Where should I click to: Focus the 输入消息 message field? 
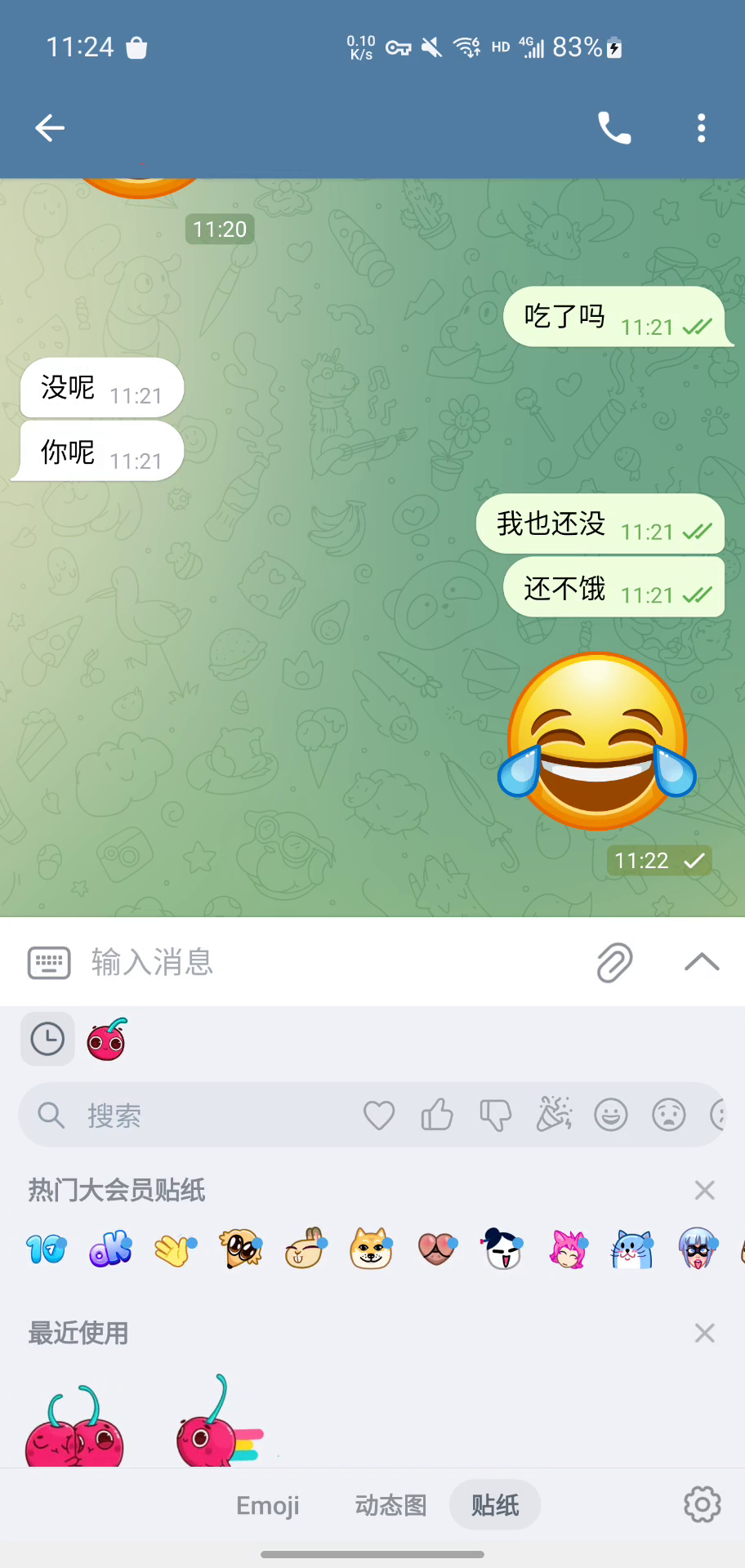coord(327,963)
